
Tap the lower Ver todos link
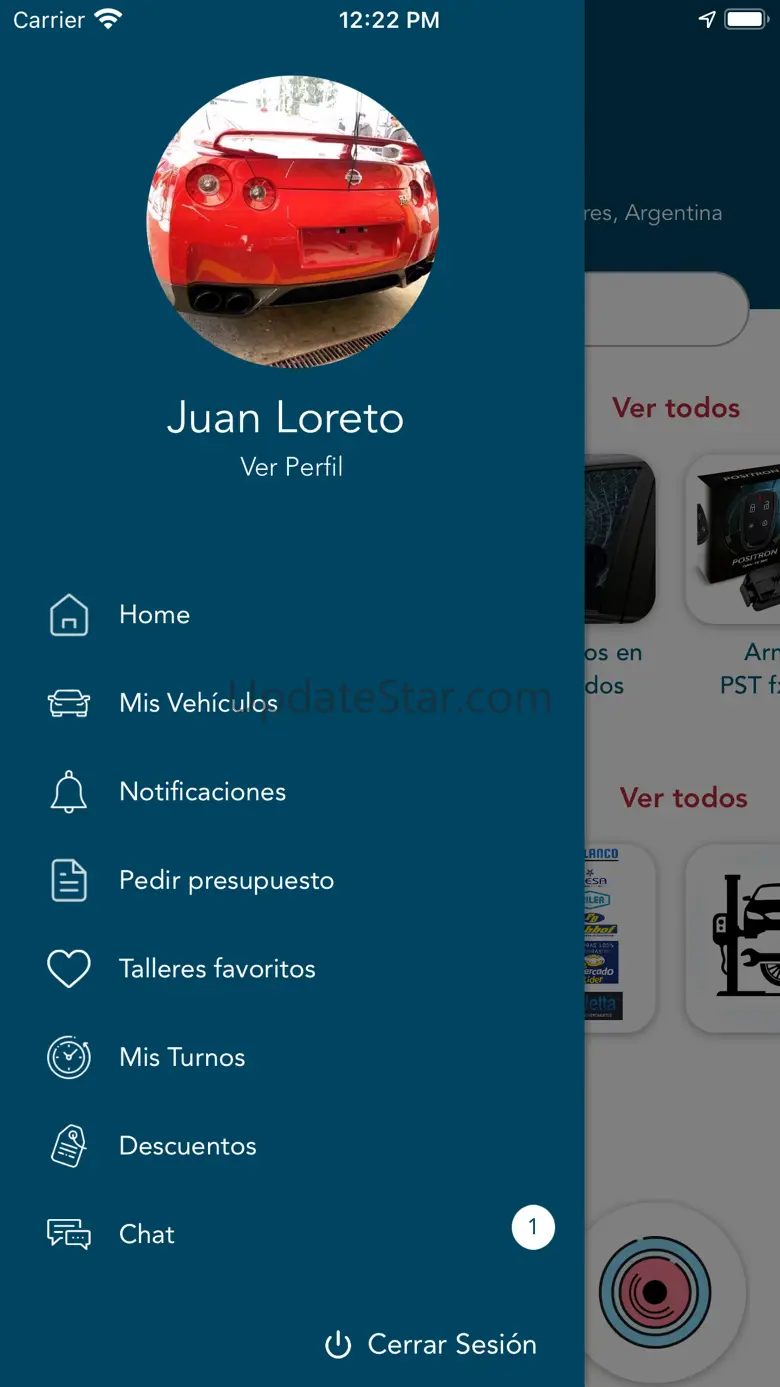[x=684, y=798]
